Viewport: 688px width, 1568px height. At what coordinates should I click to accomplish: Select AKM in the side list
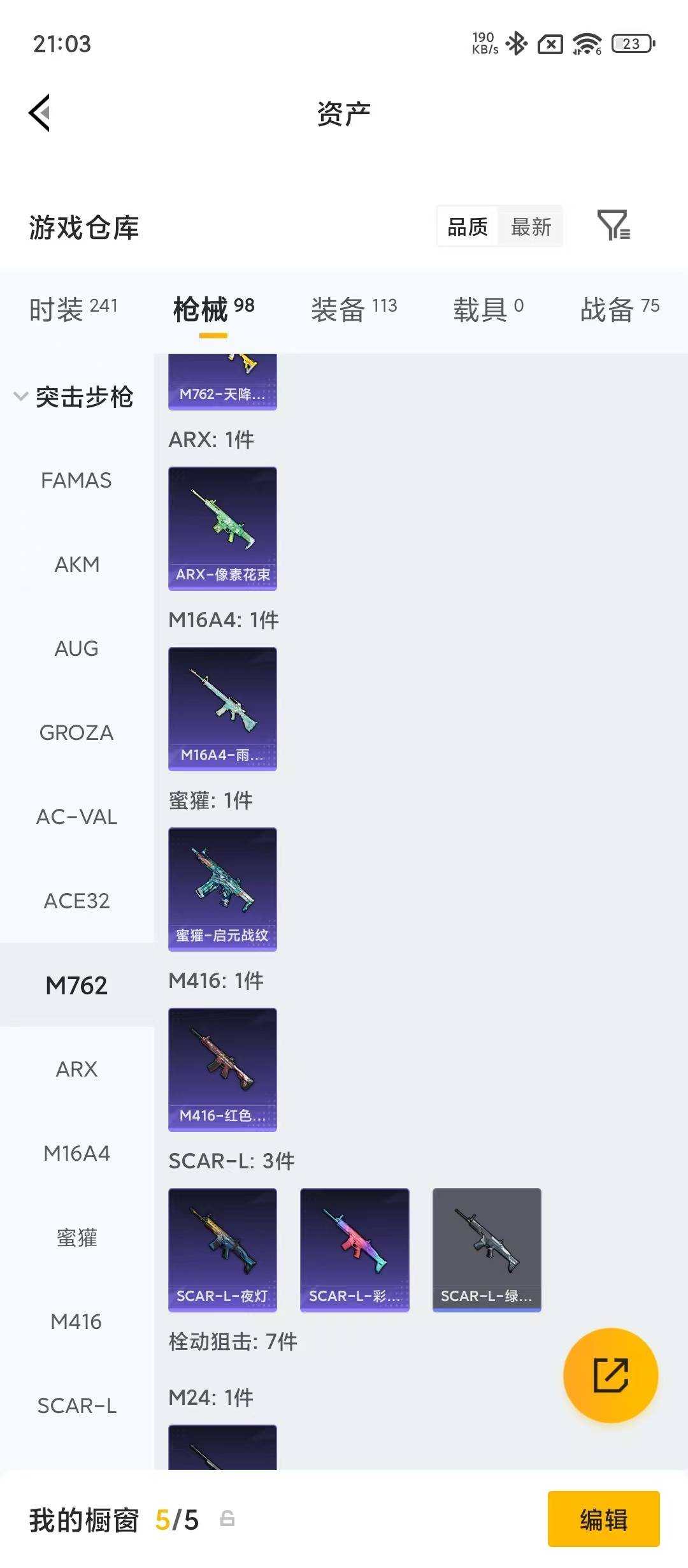[76, 564]
